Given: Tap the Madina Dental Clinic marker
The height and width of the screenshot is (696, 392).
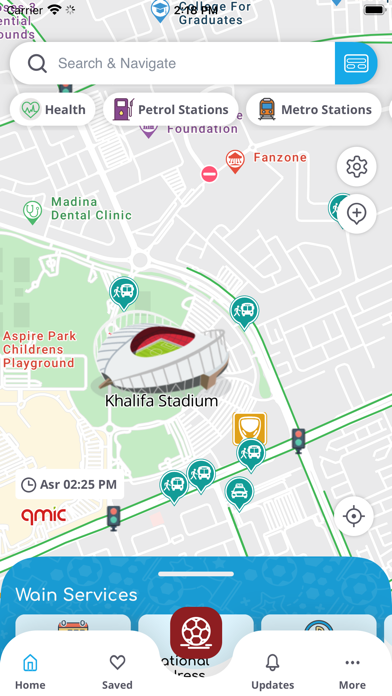Looking at the screenshot, I should pyautogui.click(x=32, y=213).
